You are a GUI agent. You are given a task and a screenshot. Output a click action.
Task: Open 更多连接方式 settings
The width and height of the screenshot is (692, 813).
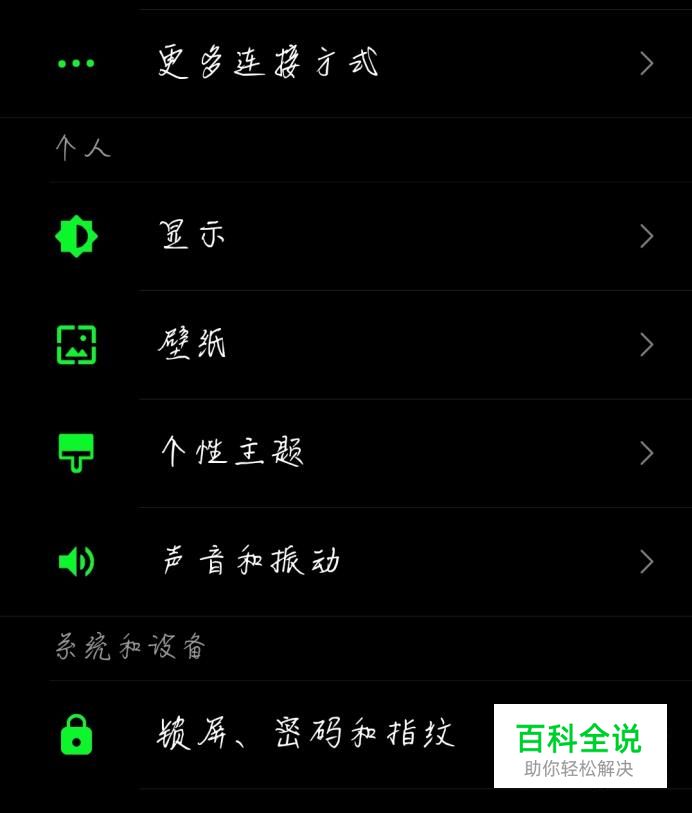tap(268, 63)
